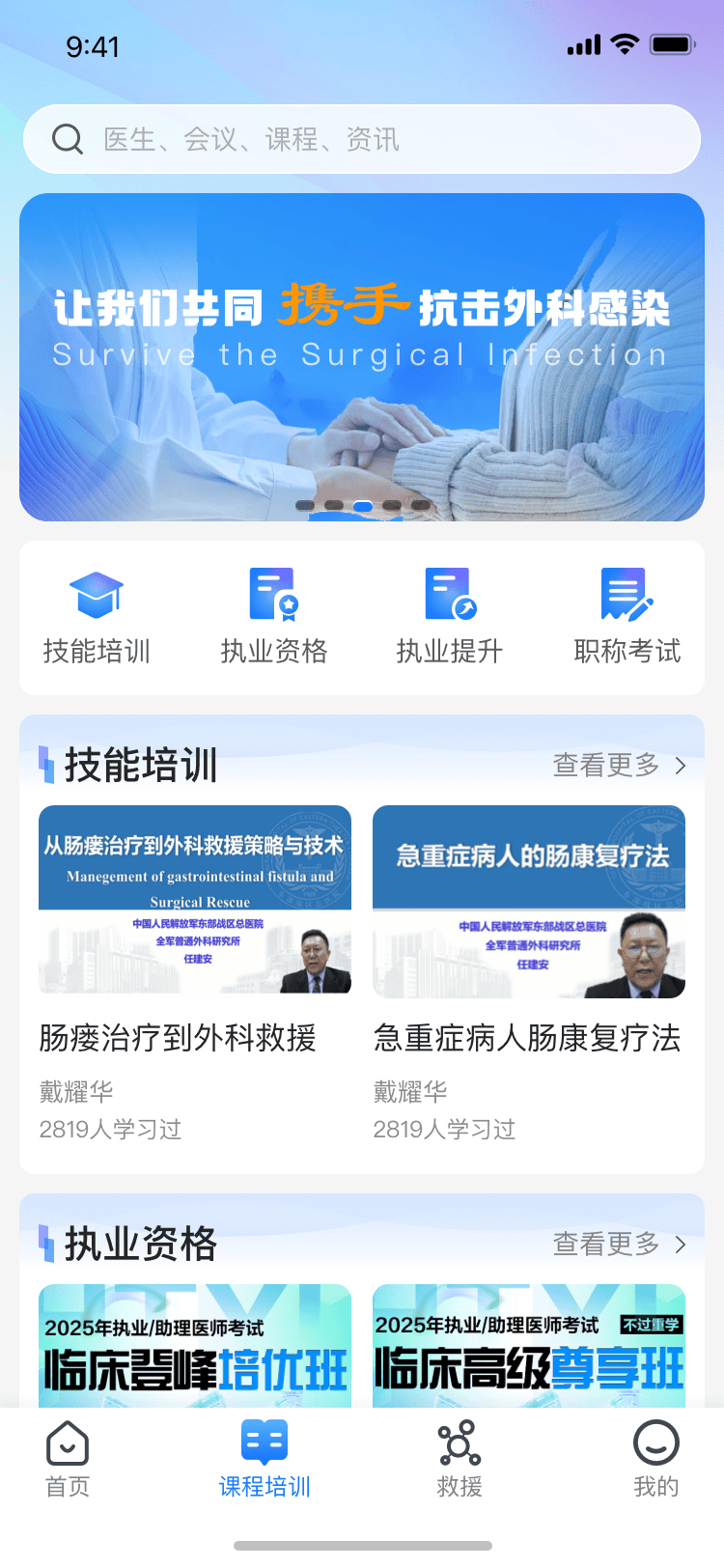Open the 执业资格 shortcut
Viewport: 724px width, 1568px height.
(274, 618)
